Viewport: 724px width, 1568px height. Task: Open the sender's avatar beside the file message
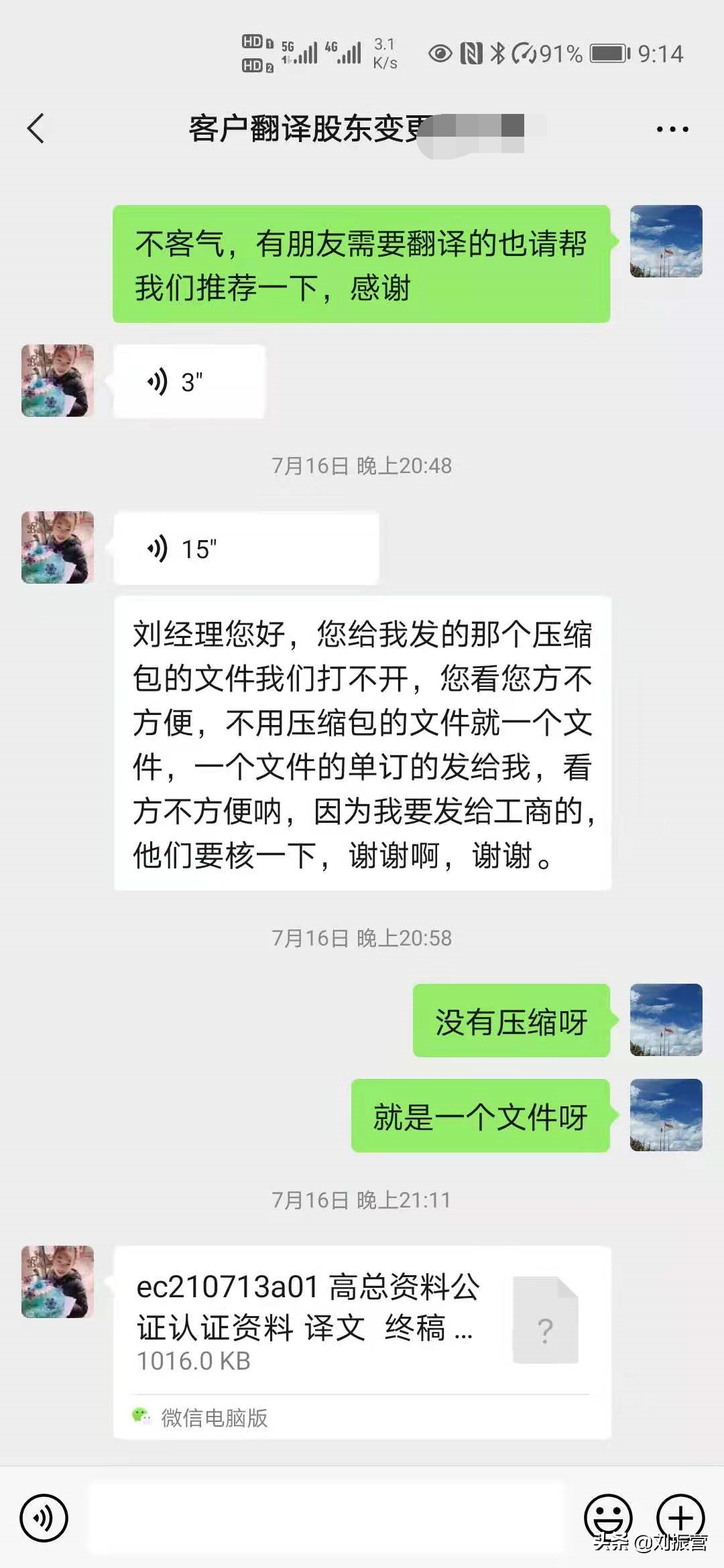[58, 1282]
